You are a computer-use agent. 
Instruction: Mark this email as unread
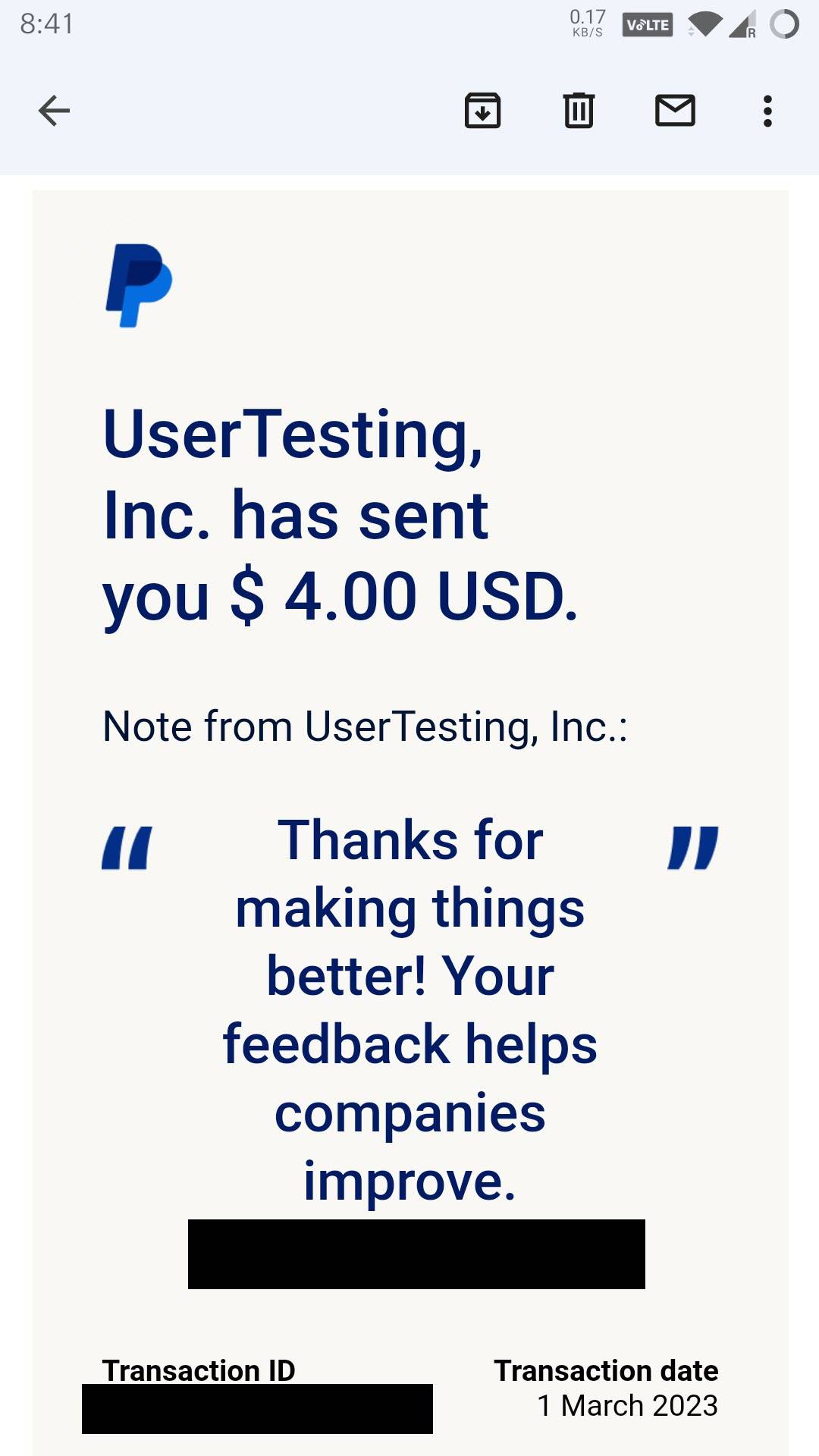pos(675,111)
